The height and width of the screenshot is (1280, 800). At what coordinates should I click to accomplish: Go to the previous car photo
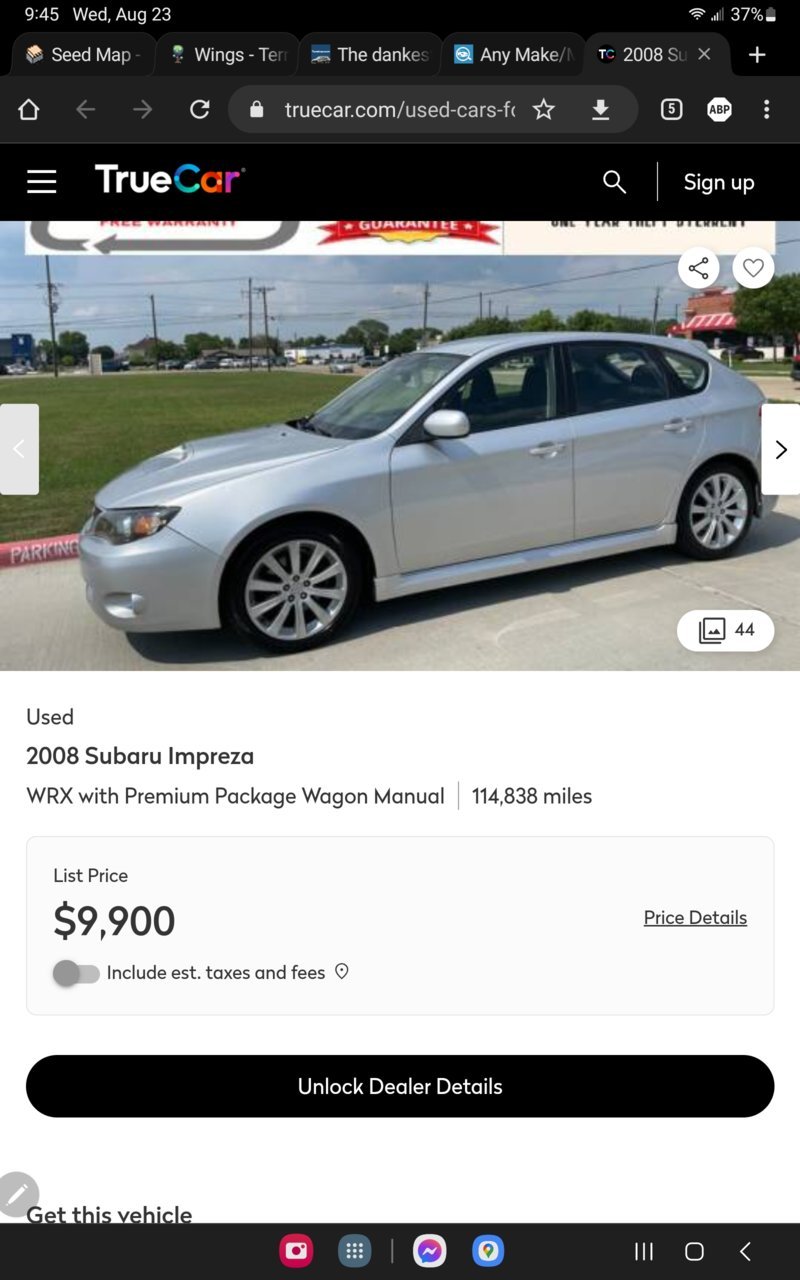(19, 450)
